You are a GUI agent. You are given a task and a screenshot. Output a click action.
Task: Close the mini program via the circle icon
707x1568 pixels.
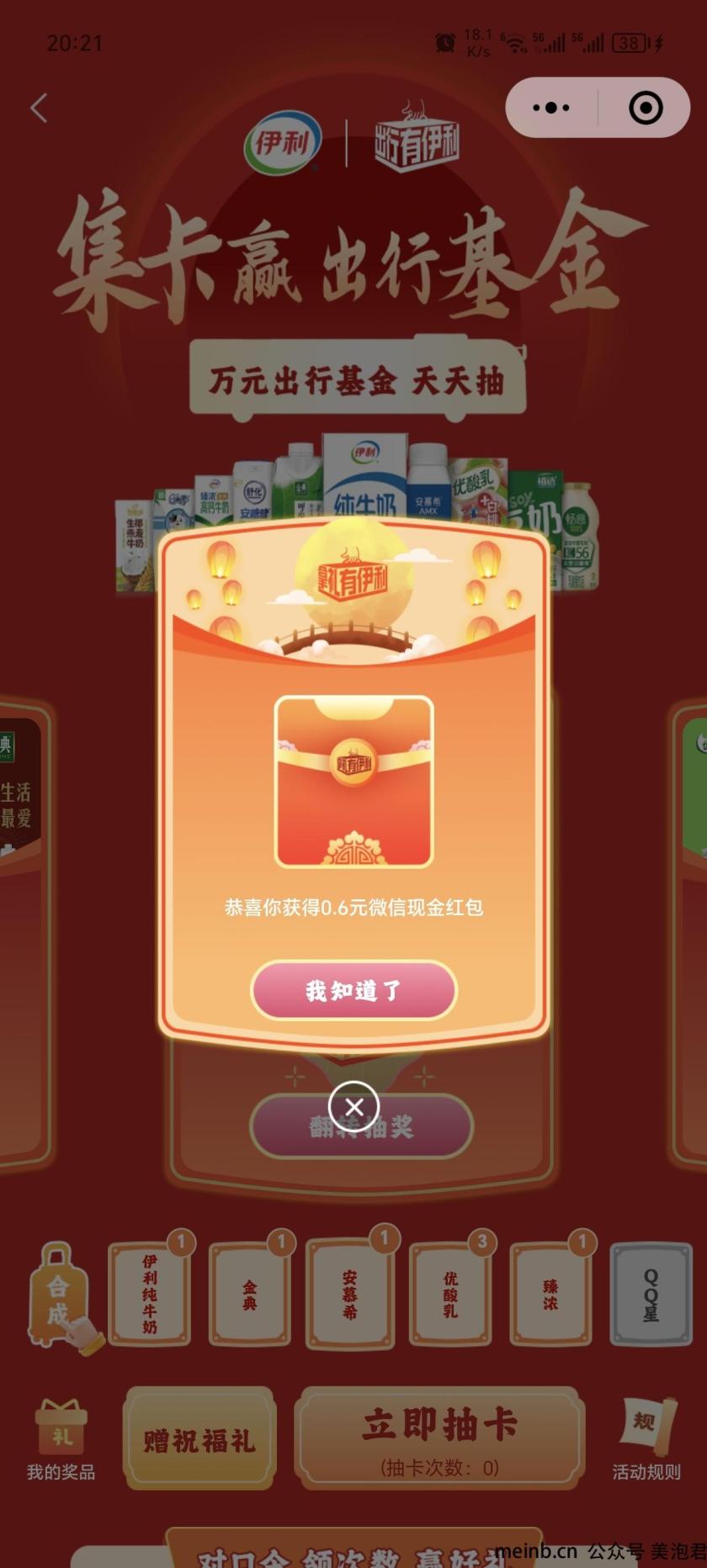[x=646, y=108]
